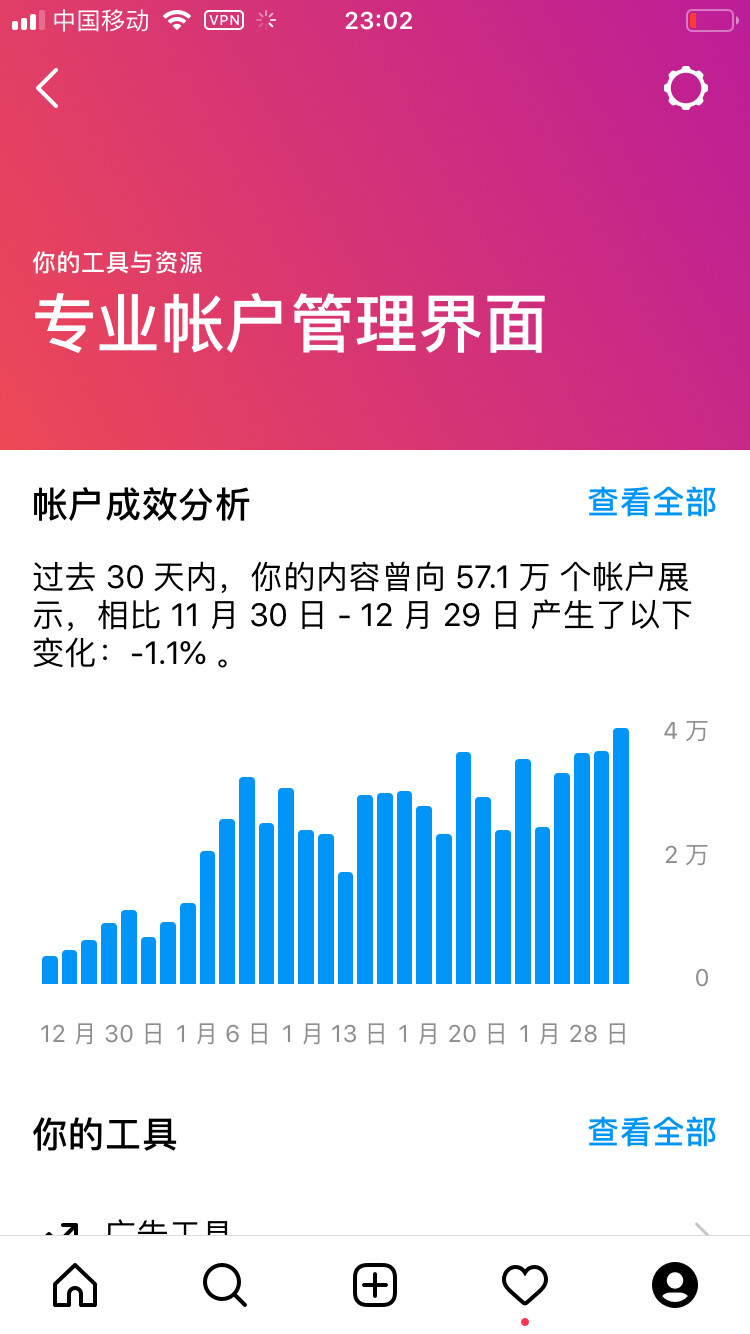Tap 查看全部 next to 帐户成效分析
The height and width of the screenshot is (1334, 750).
pos(652,502)
